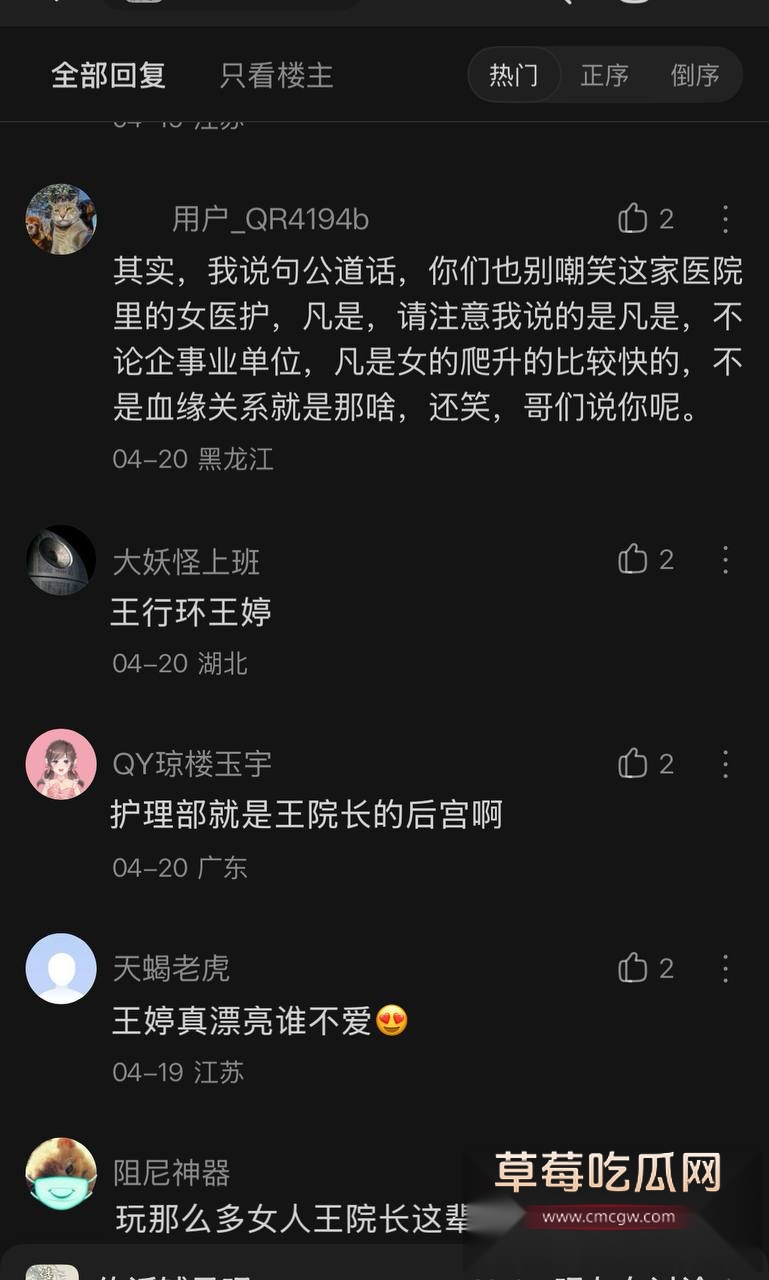Image resolution: width=769 pixels, height=1280 pixels.
Task: Open QY琼楼玉宇's profile picture
Action: (61, 764)
